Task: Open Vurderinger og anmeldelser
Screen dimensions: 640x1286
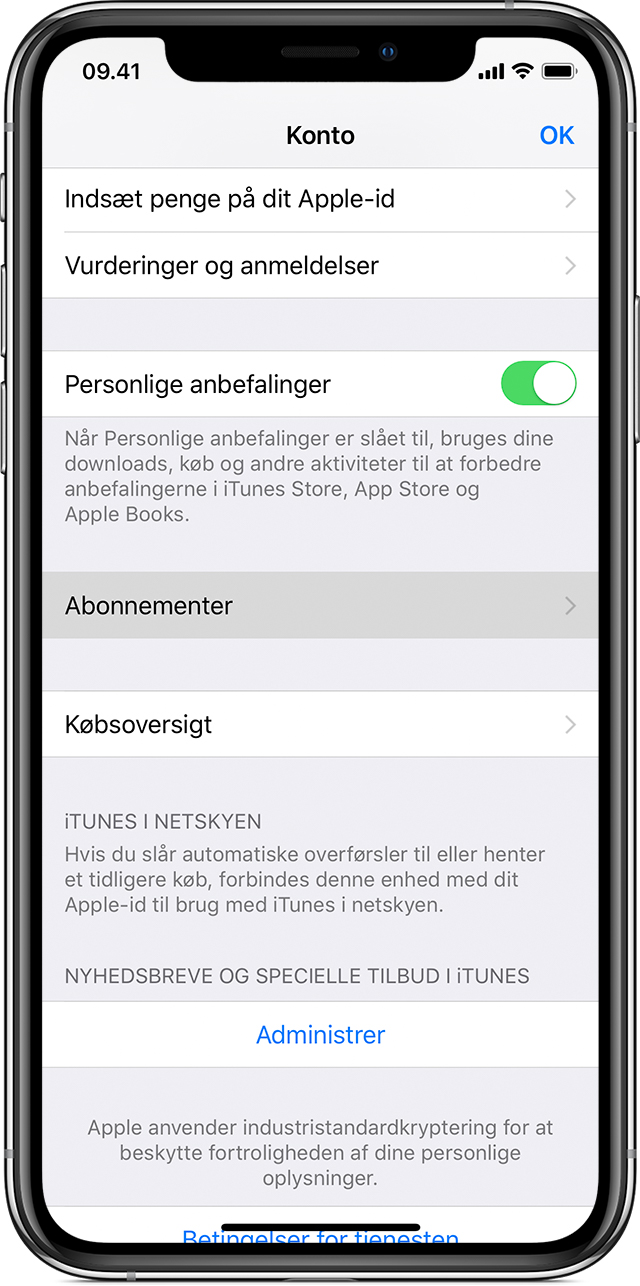Action: click(x=320, y=265)
